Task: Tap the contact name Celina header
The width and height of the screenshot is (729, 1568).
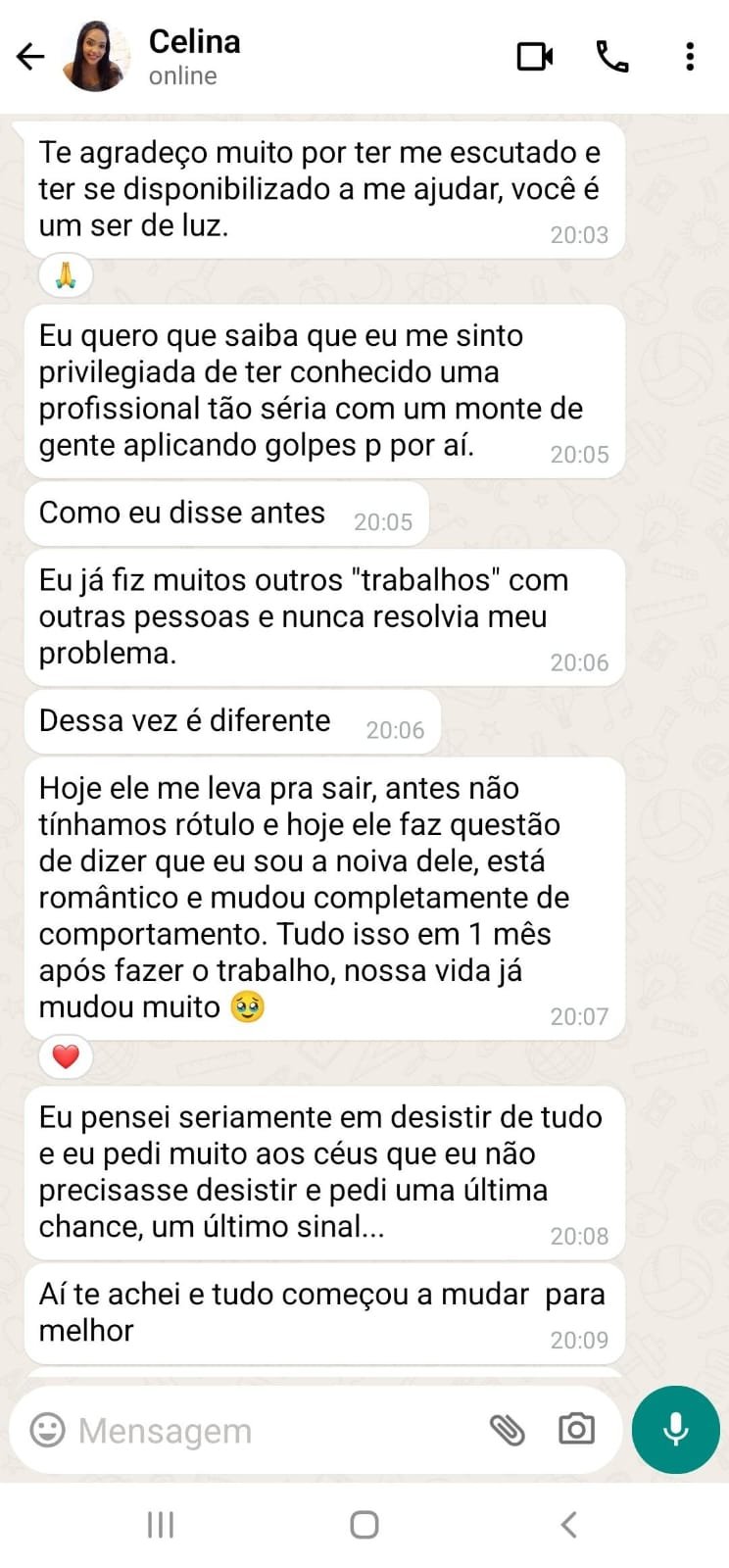Action: pyautogui.click(x=194, y=42)
